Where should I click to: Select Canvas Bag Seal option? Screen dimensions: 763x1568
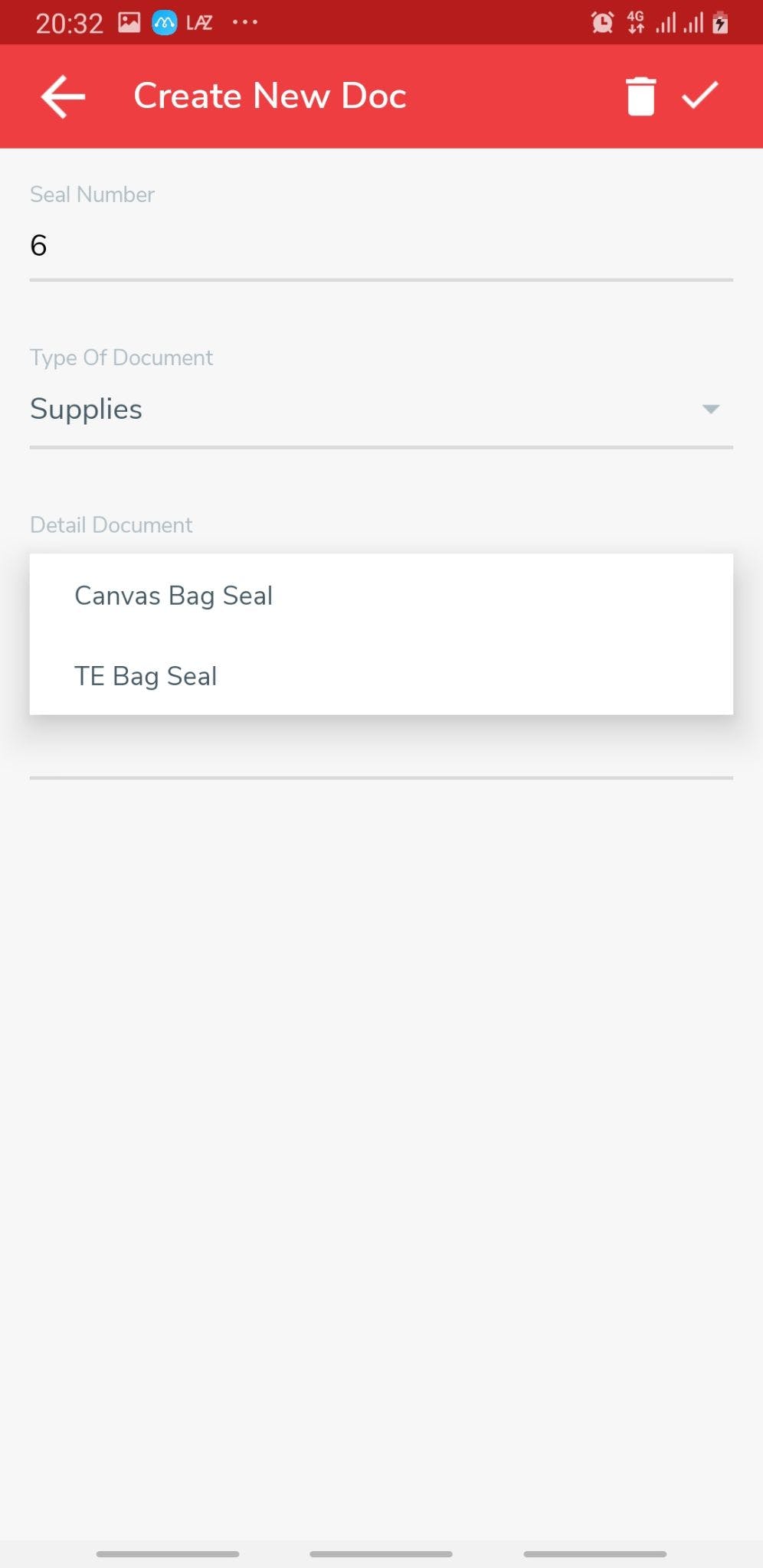tap(174, 596)
